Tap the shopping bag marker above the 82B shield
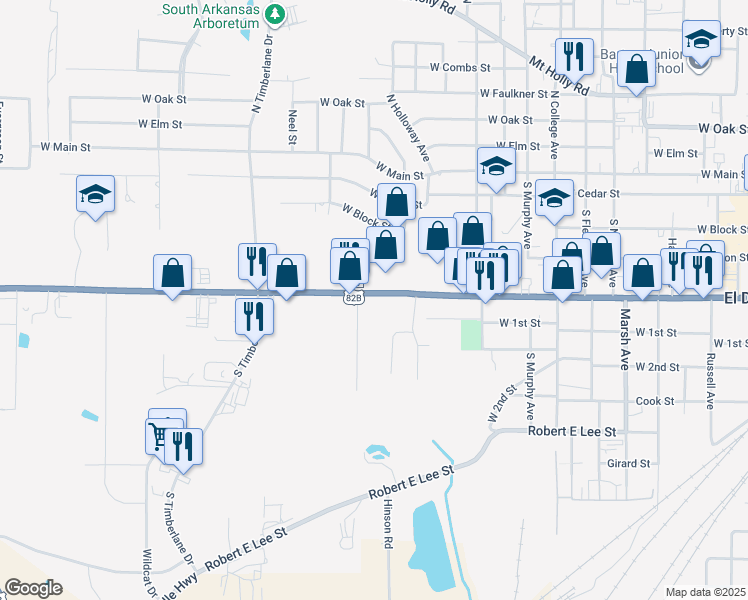The image size is (748, 600). pyautogui.click(x=349, y=268)
